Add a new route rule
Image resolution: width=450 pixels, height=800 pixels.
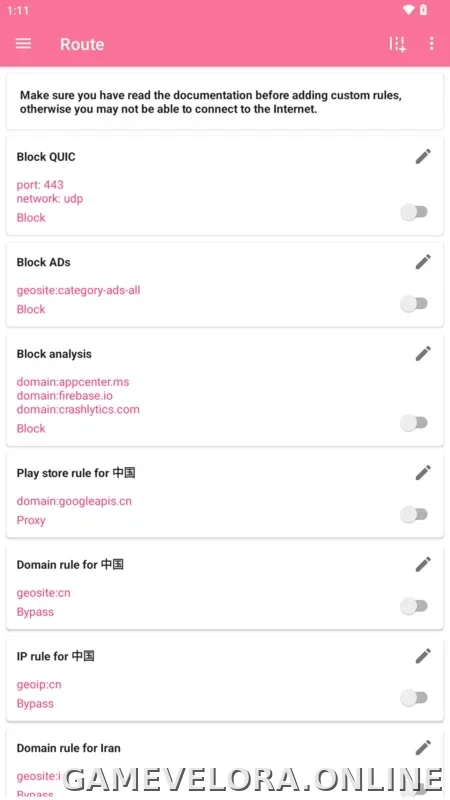pos(397,44)
